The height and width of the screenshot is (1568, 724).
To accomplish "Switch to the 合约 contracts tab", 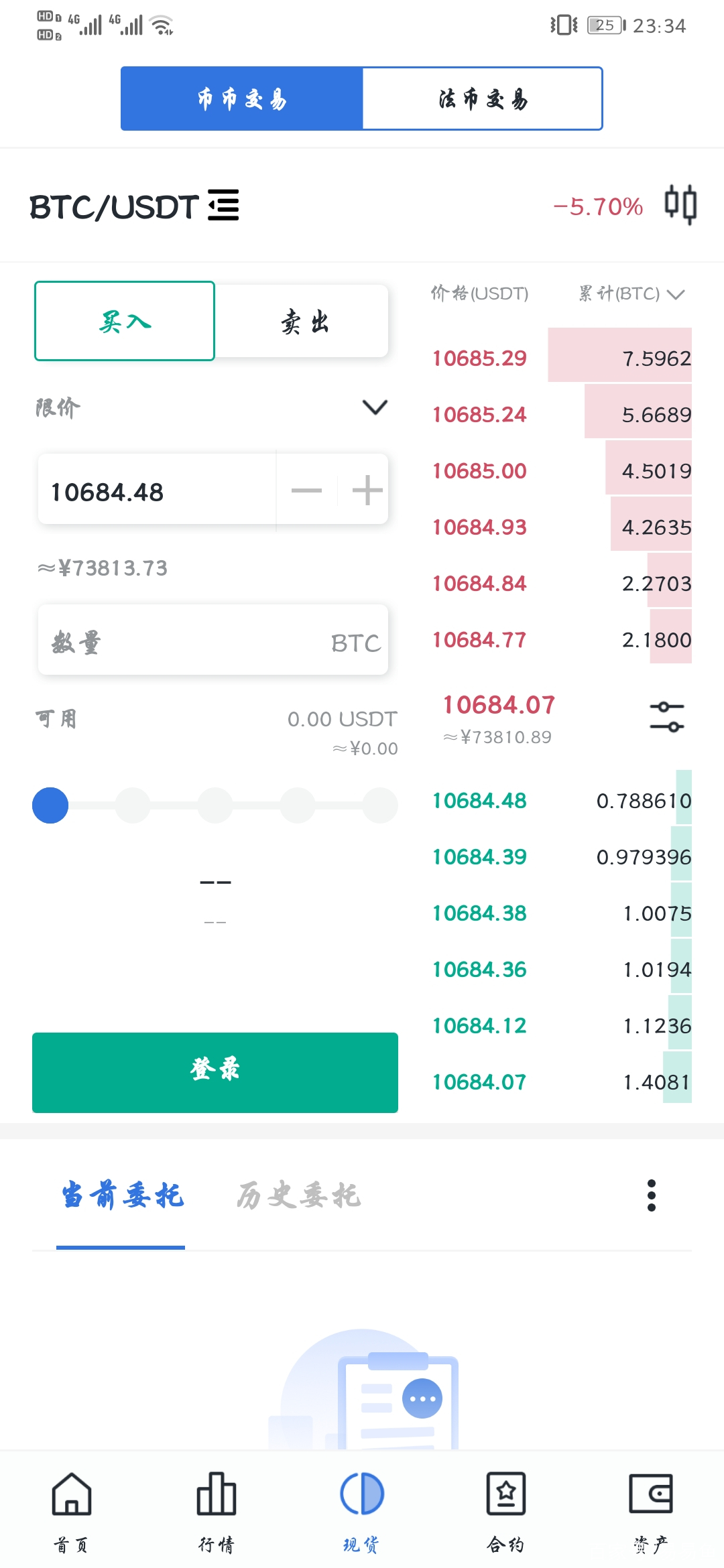I will (505, 1509).
